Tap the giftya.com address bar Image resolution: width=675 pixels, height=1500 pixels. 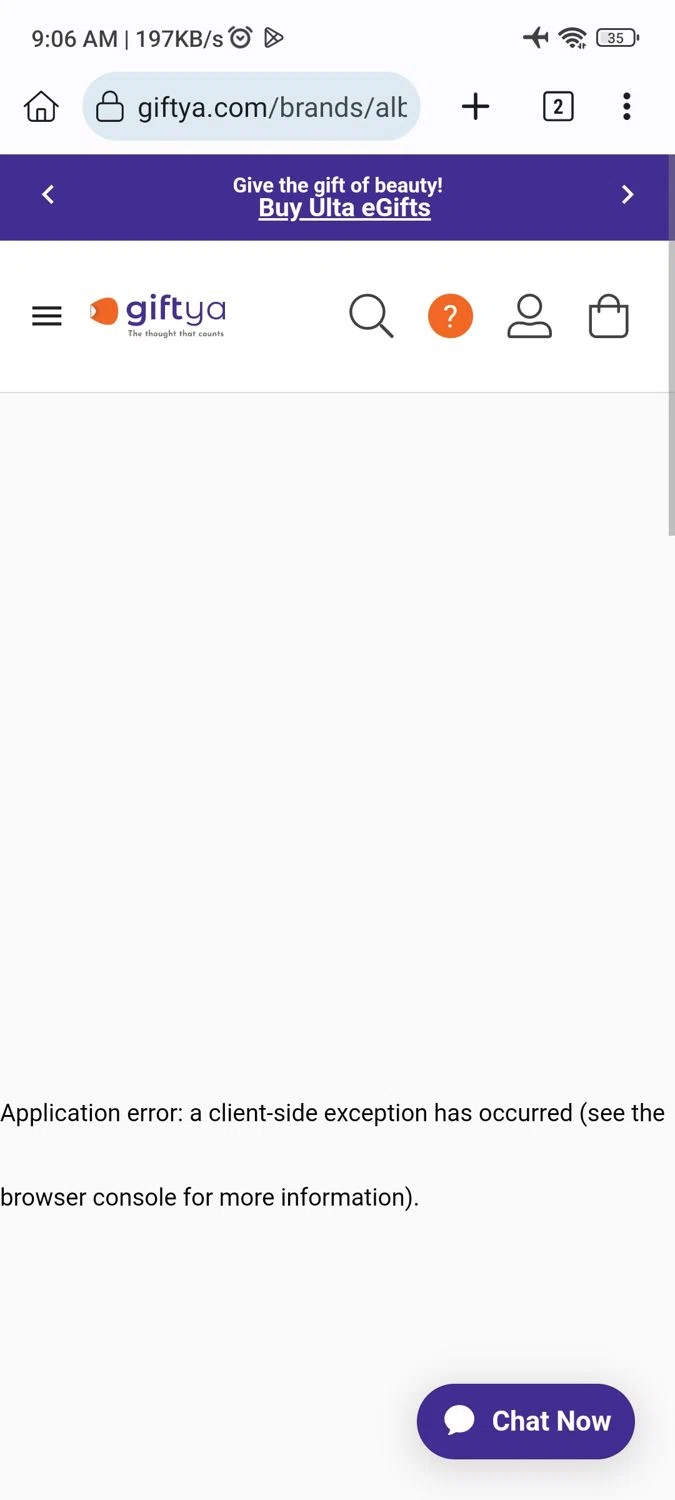pyautogui.click(x=252, y=106)
